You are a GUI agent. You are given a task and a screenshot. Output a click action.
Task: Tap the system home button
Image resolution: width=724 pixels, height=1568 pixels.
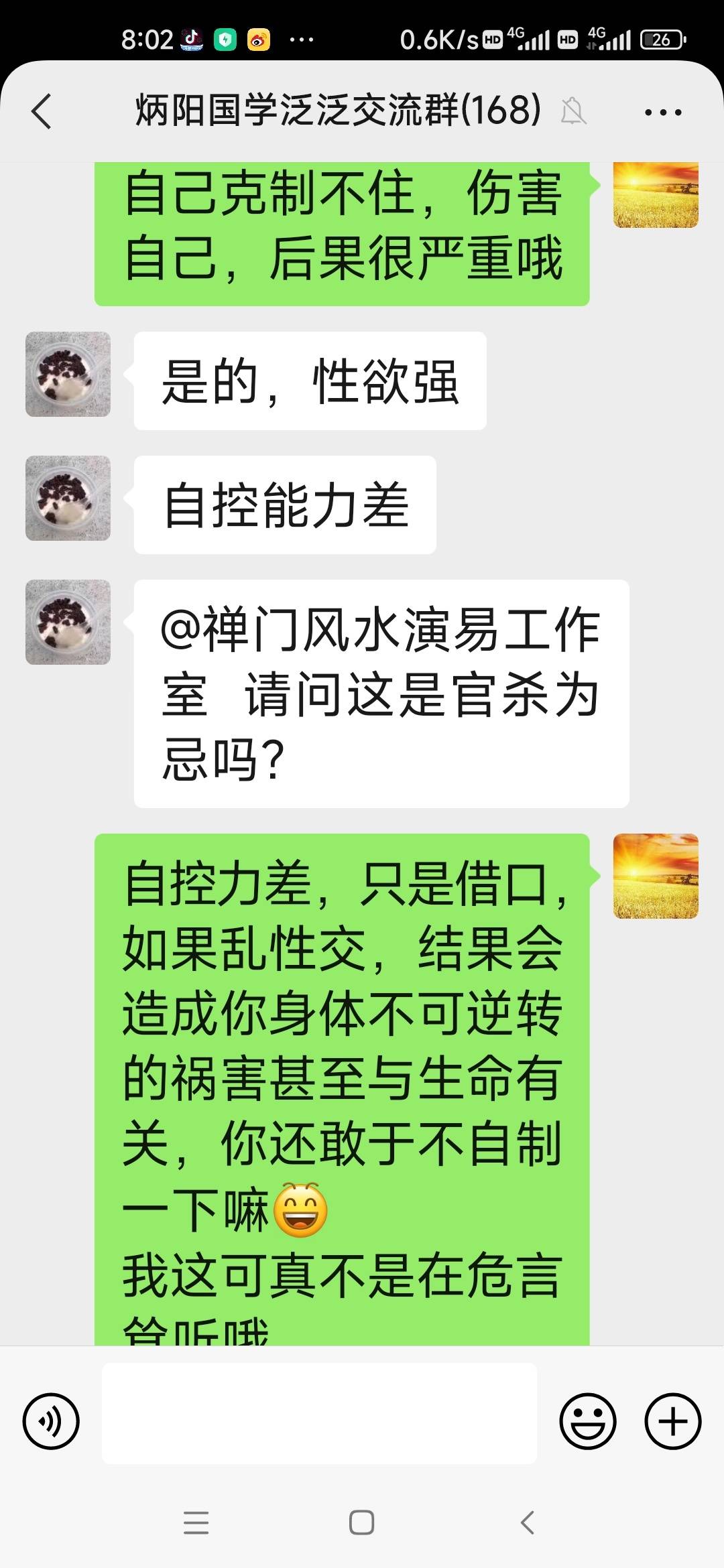point(361,1522)
